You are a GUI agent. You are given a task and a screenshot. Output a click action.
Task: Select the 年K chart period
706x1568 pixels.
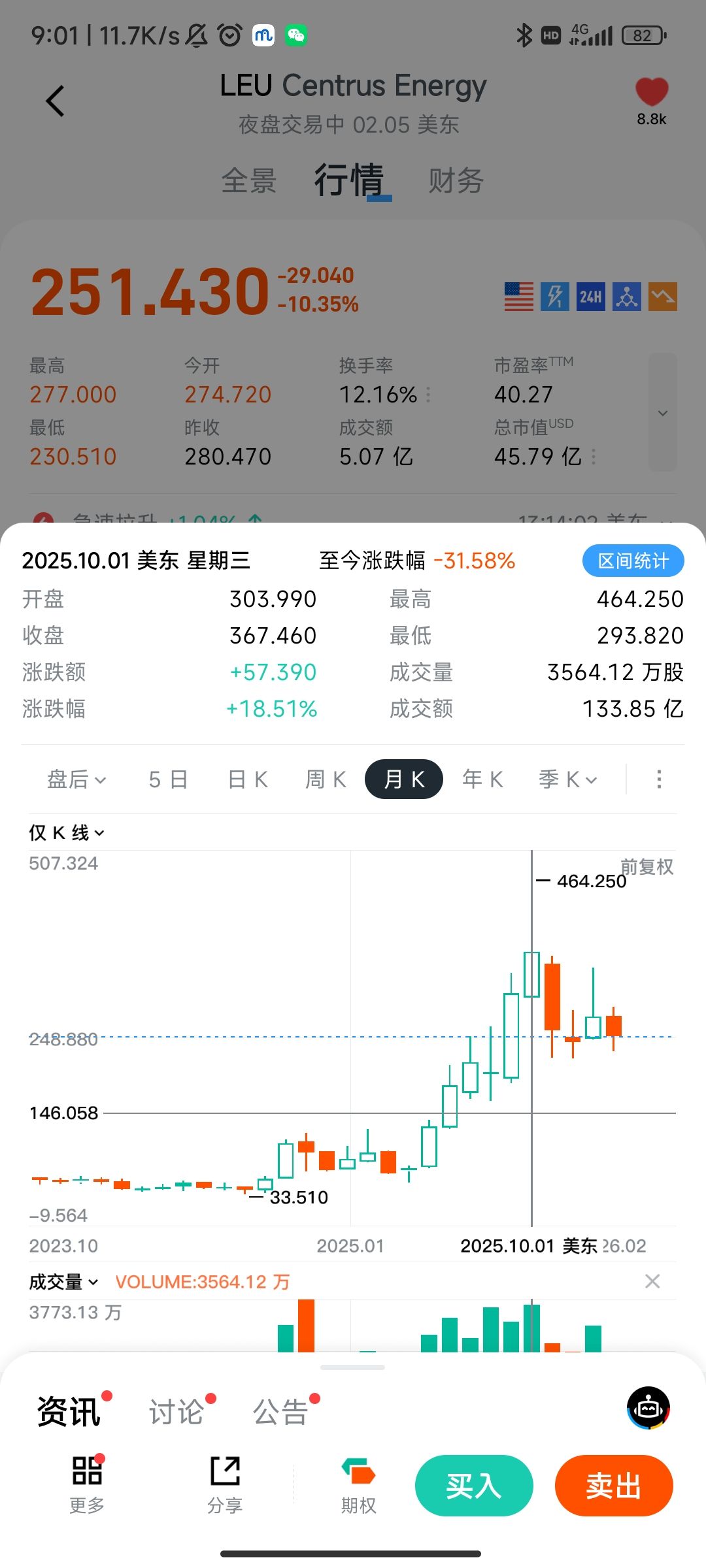click(x=482, y=779)
